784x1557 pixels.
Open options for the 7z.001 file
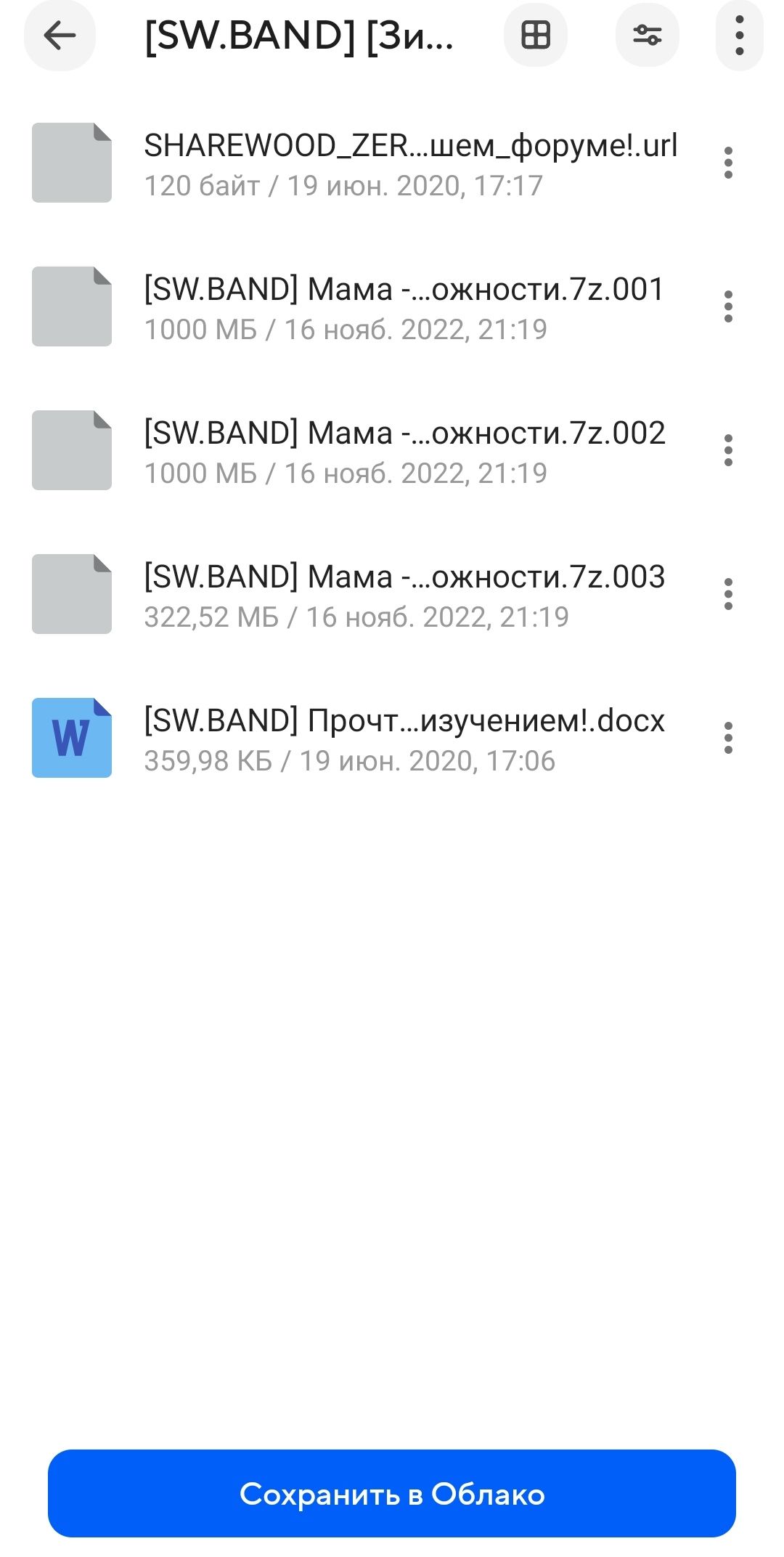(728, 306)
